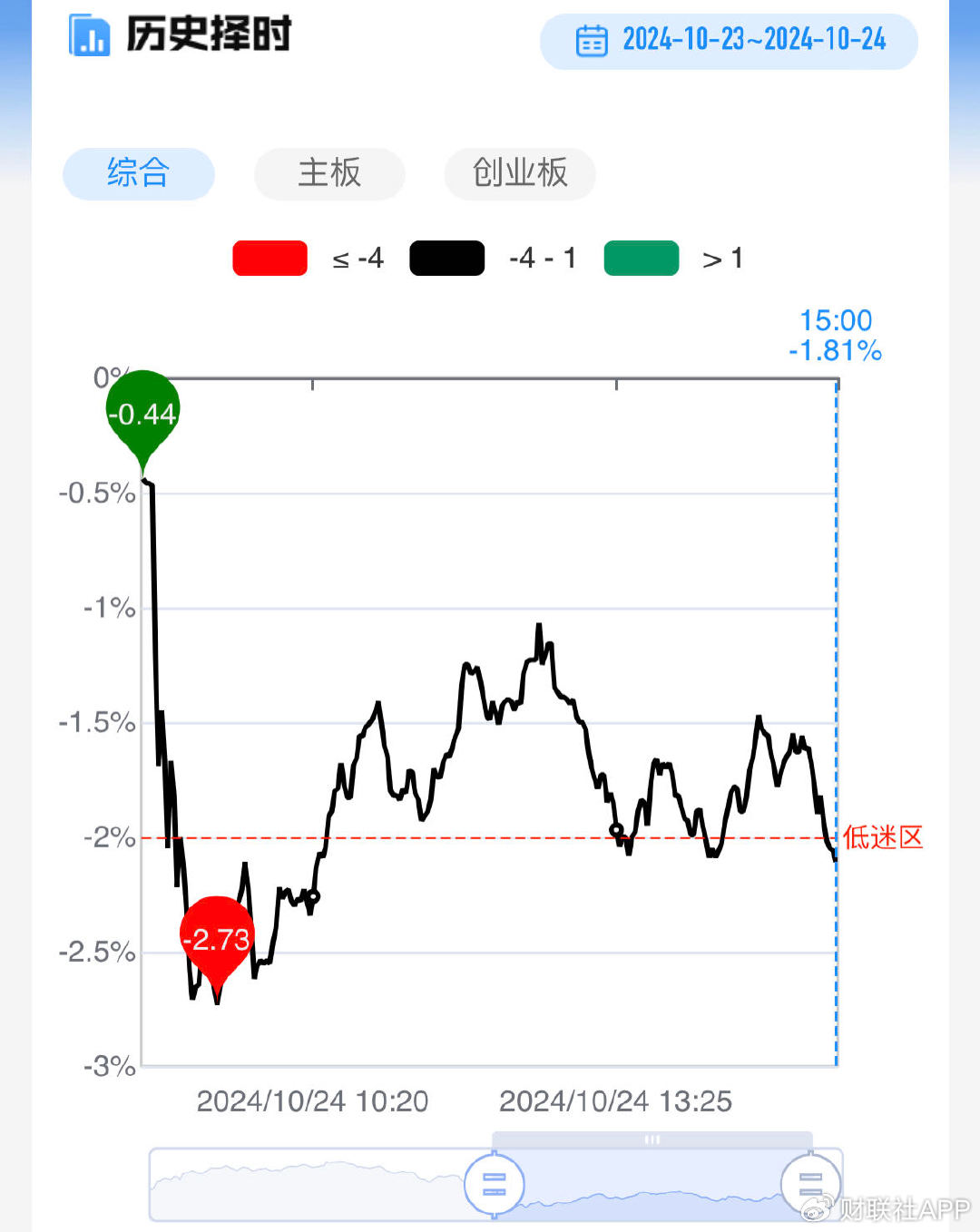The width and height of the screenshot is (980, 1232).
Task: Toggle the 创业板 category filter
Action: 519,174
